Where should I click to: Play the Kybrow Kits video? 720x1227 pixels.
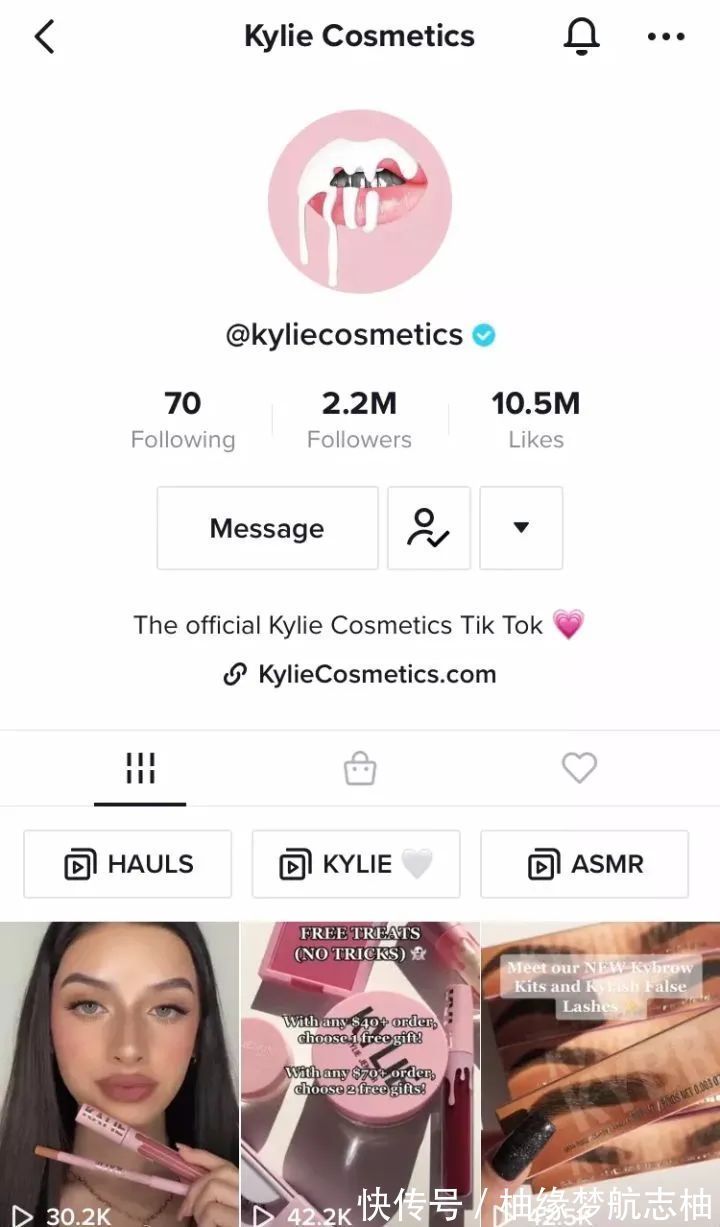tap(600, 1070)
